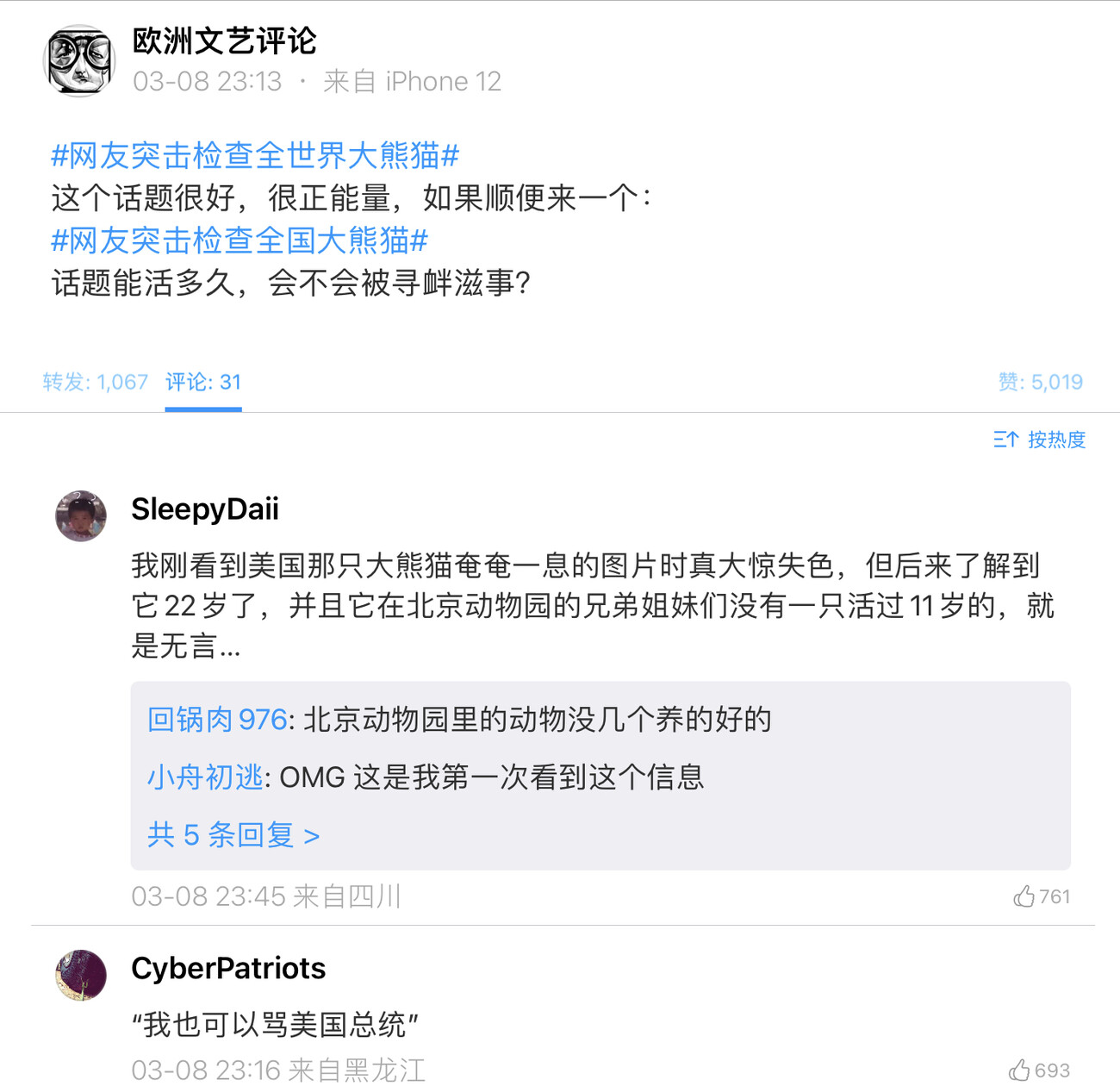Open 回锅肉976's profile link
1120x1086 pixels.
217,720
